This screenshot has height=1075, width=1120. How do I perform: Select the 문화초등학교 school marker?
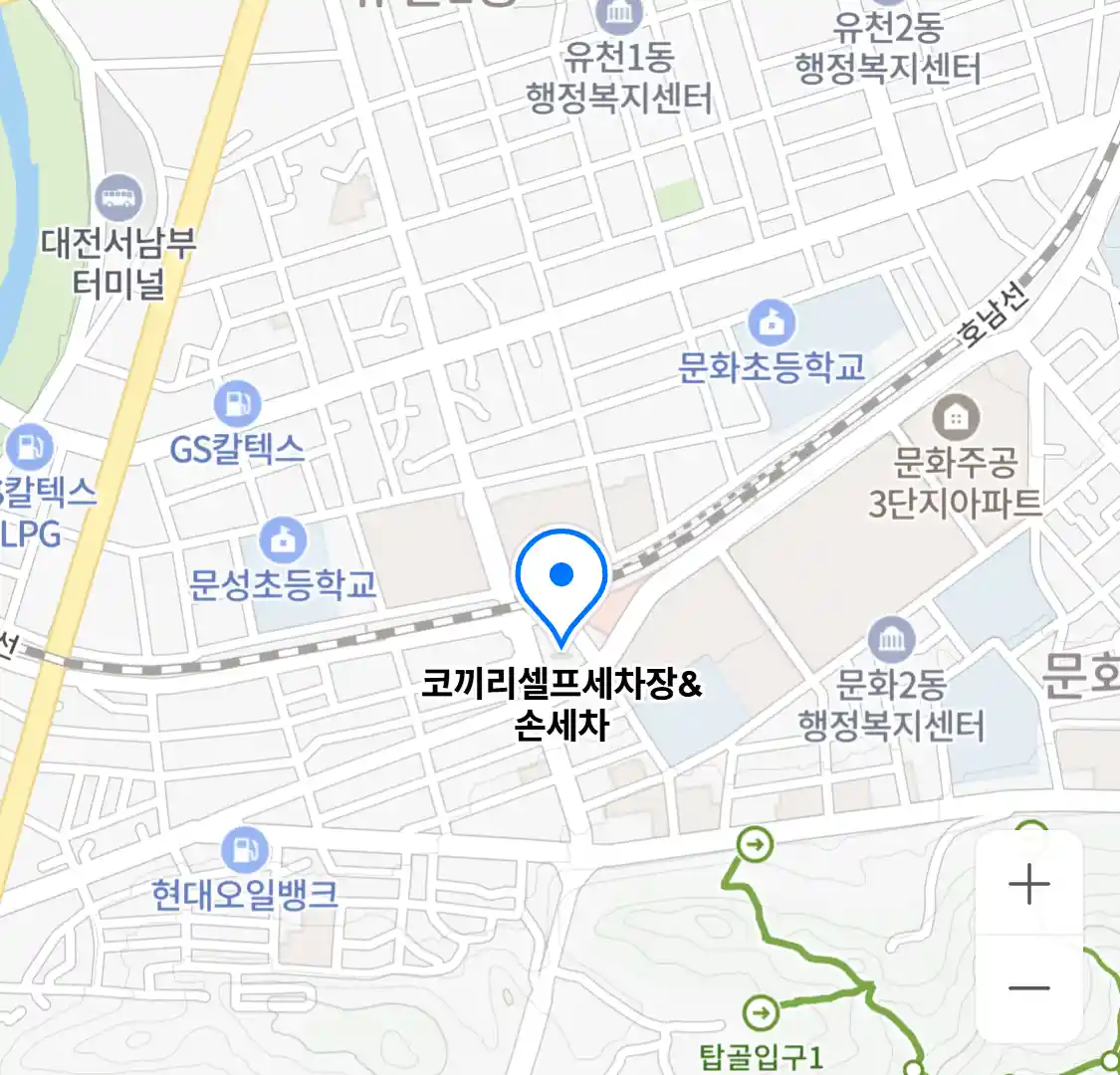coord(771,322)
